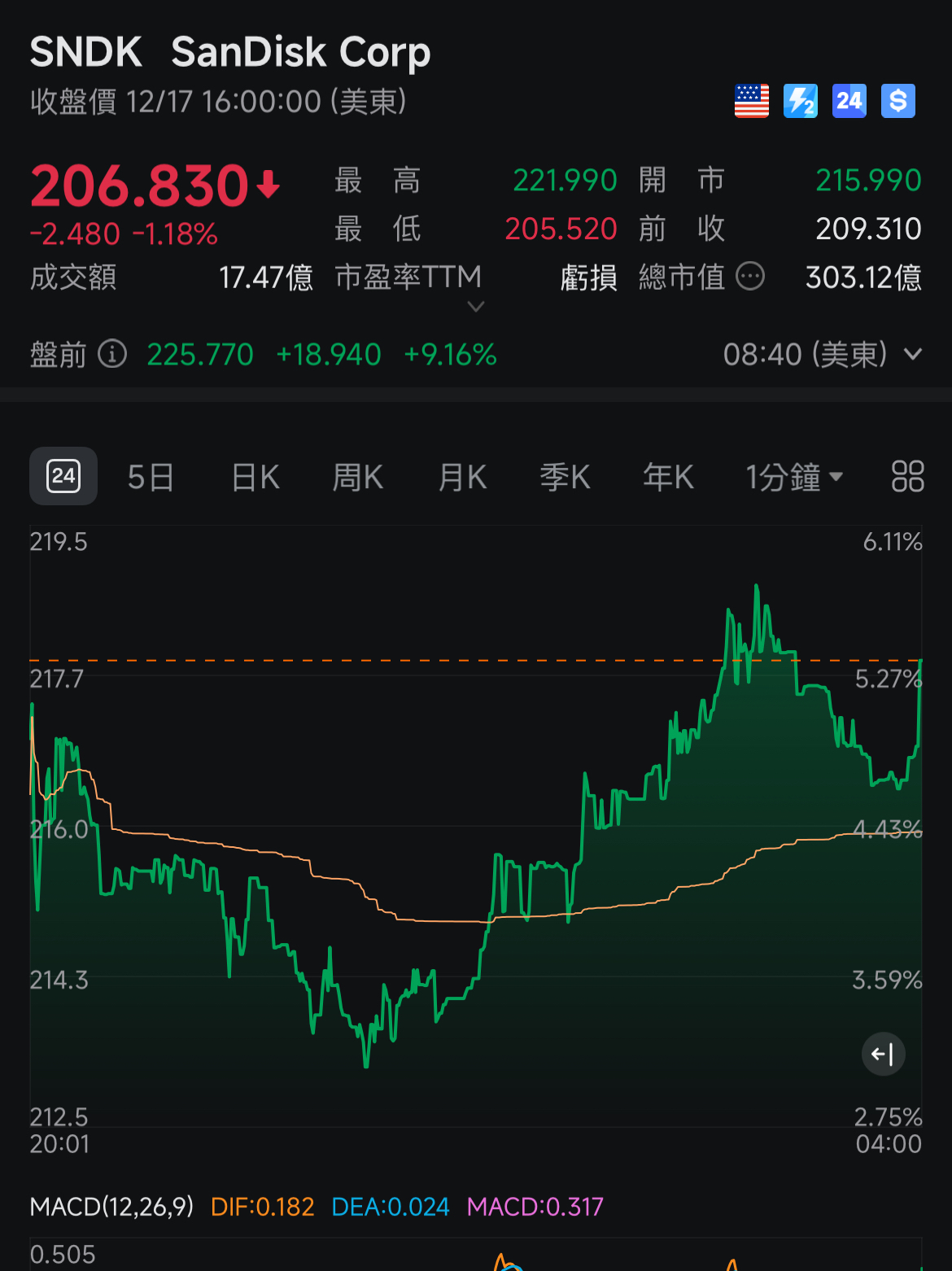Select the 5日 chart tab

[151, 477]
